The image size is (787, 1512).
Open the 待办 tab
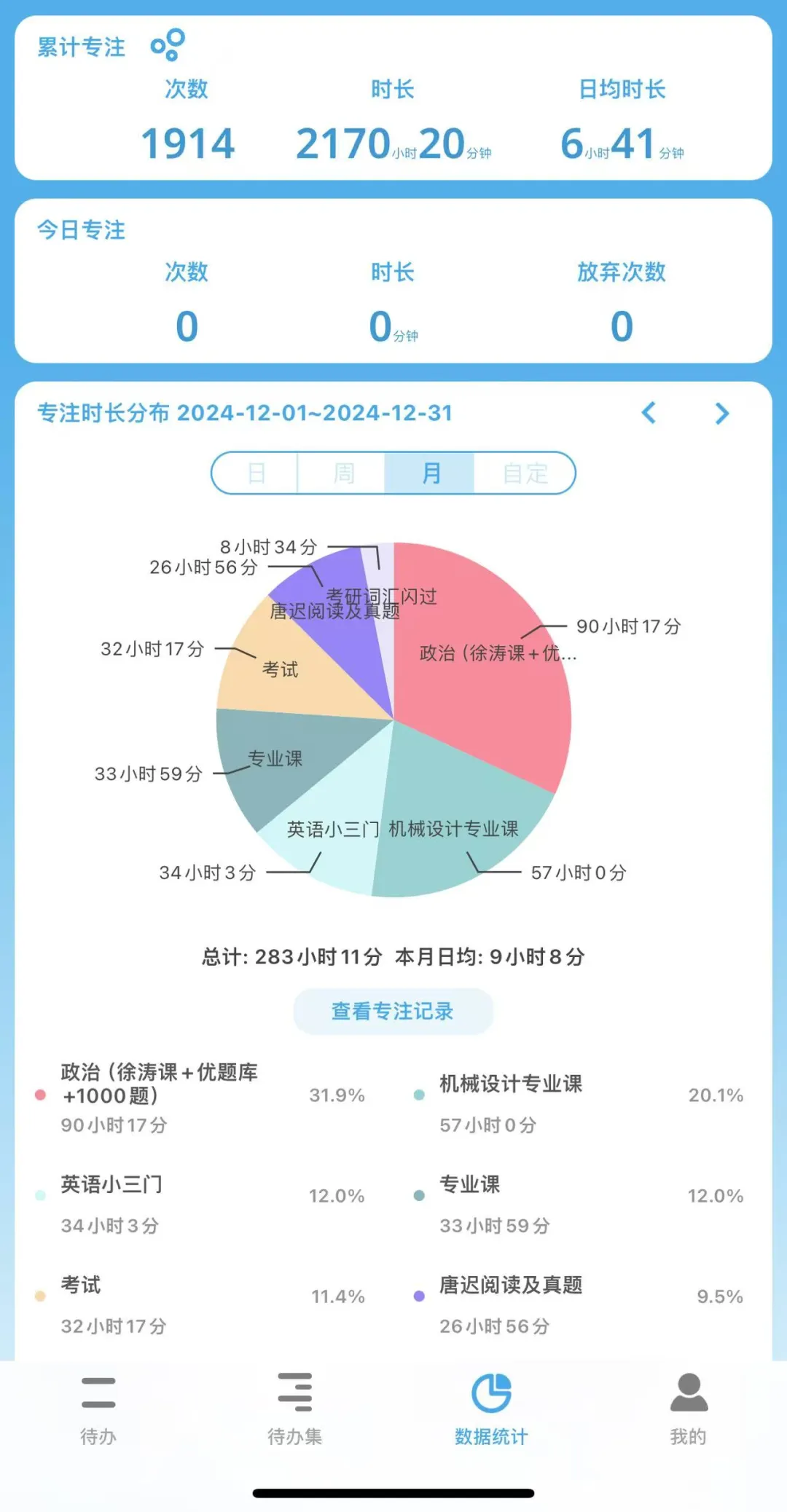coord(98,1409)
